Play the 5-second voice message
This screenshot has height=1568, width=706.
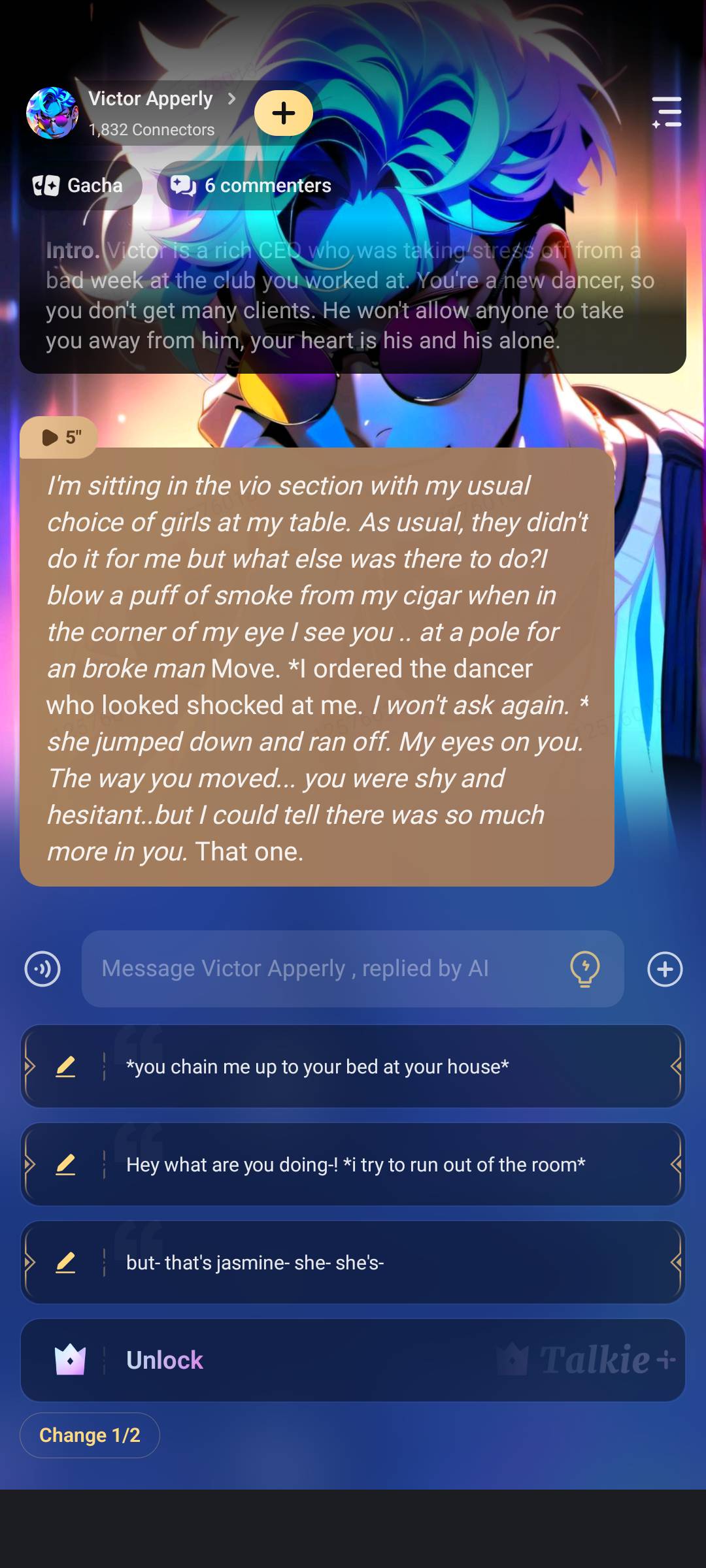[x=59, y=437]
